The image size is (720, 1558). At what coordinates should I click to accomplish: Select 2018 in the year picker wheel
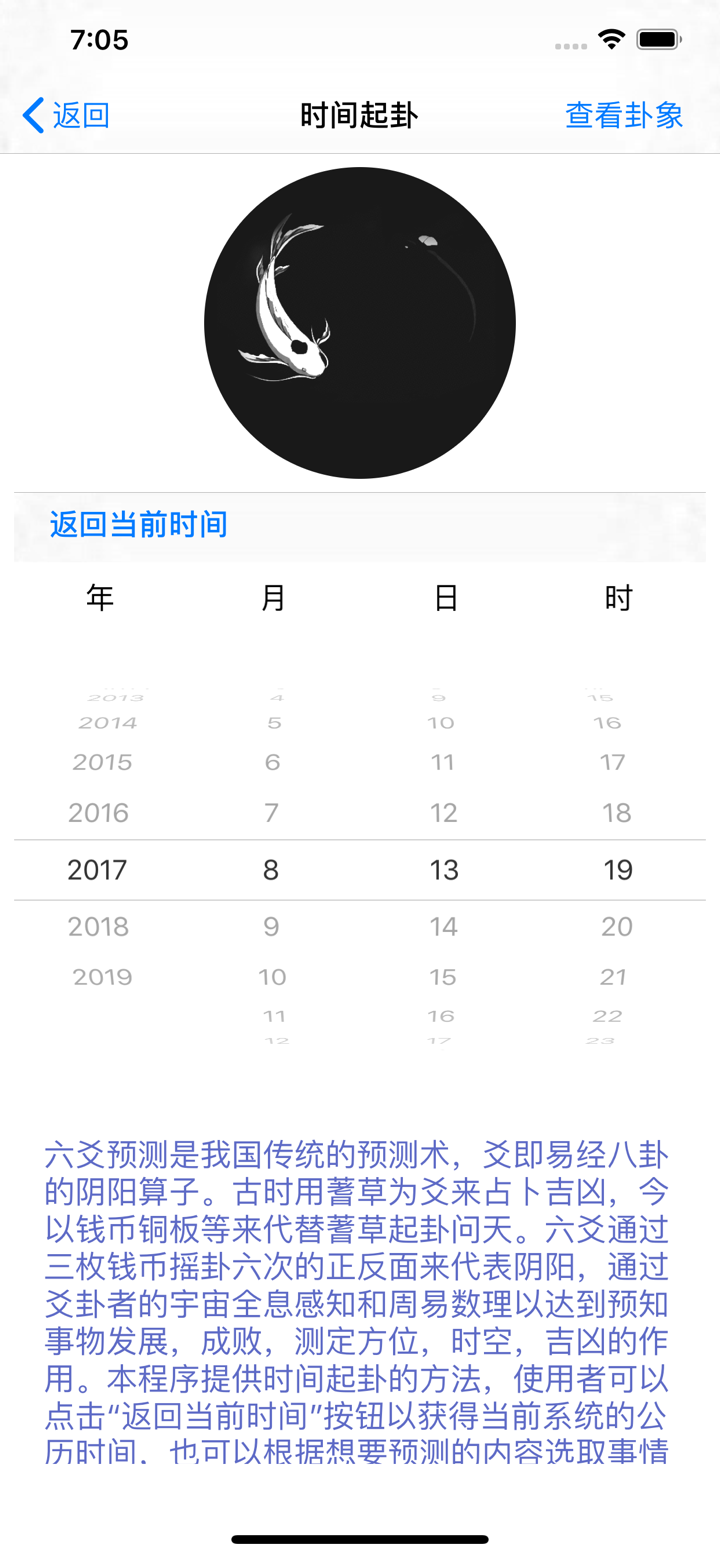click(x=98, y=926)
